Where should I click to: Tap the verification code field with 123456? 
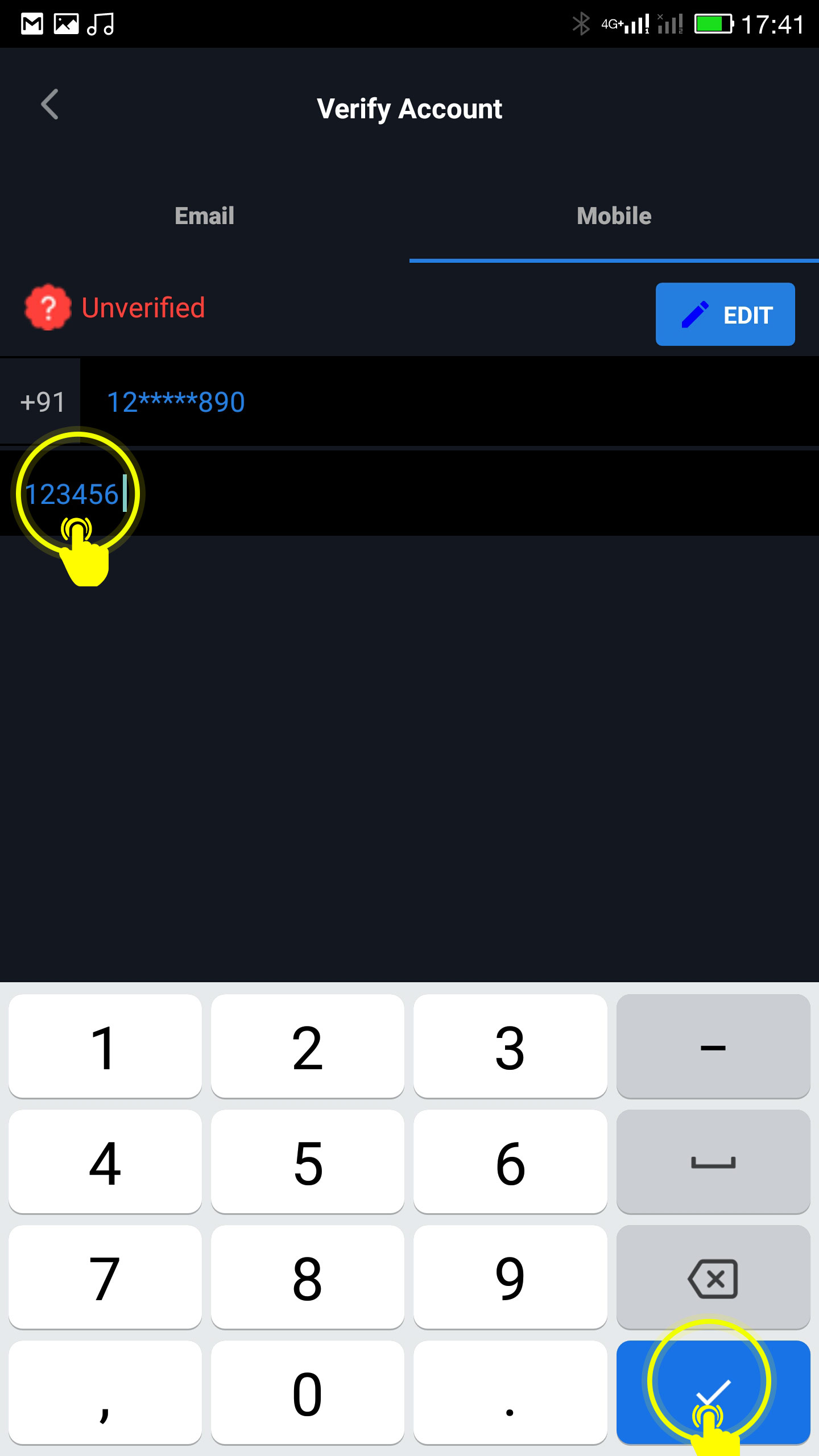pos(409,493)
